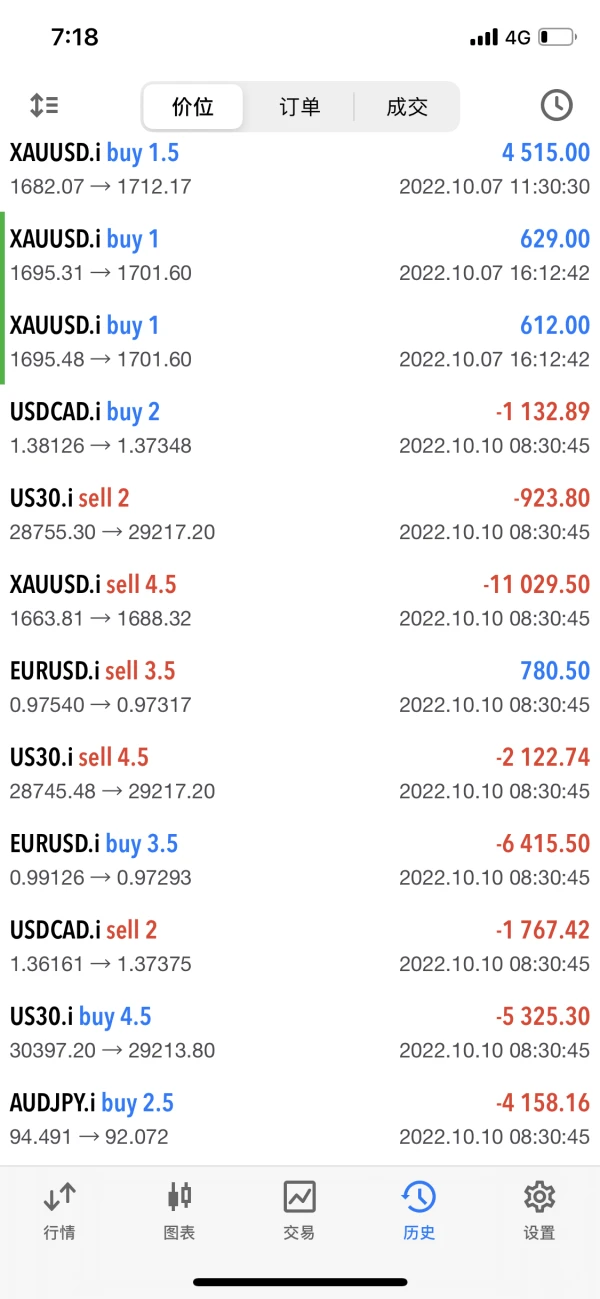This screenshot has width=600, height=1299.
Task: Expand the XAUUSD.i buy 1.5 position
Action: (x=300, y=169)
